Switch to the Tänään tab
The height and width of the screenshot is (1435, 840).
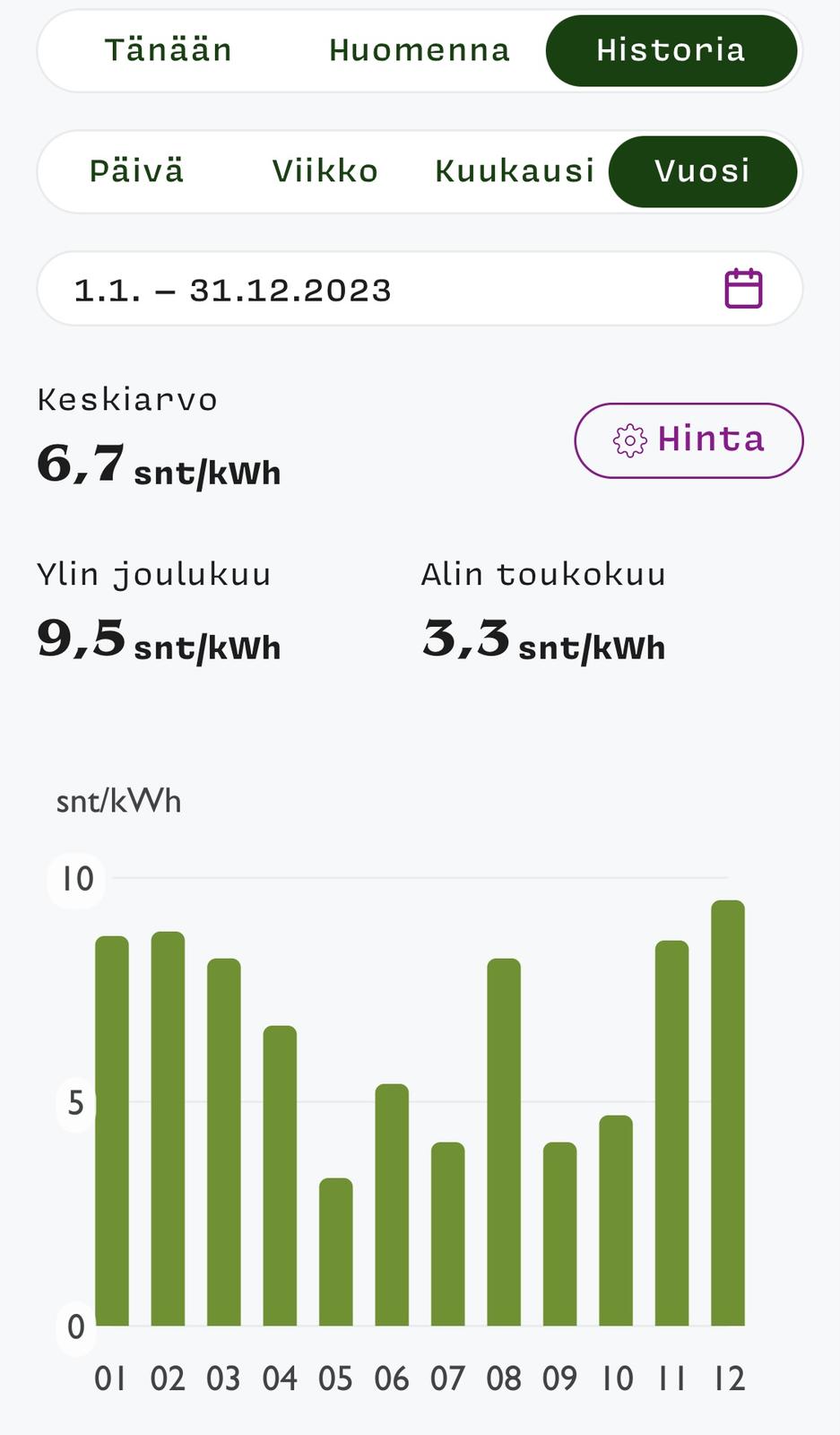point(169,50)
